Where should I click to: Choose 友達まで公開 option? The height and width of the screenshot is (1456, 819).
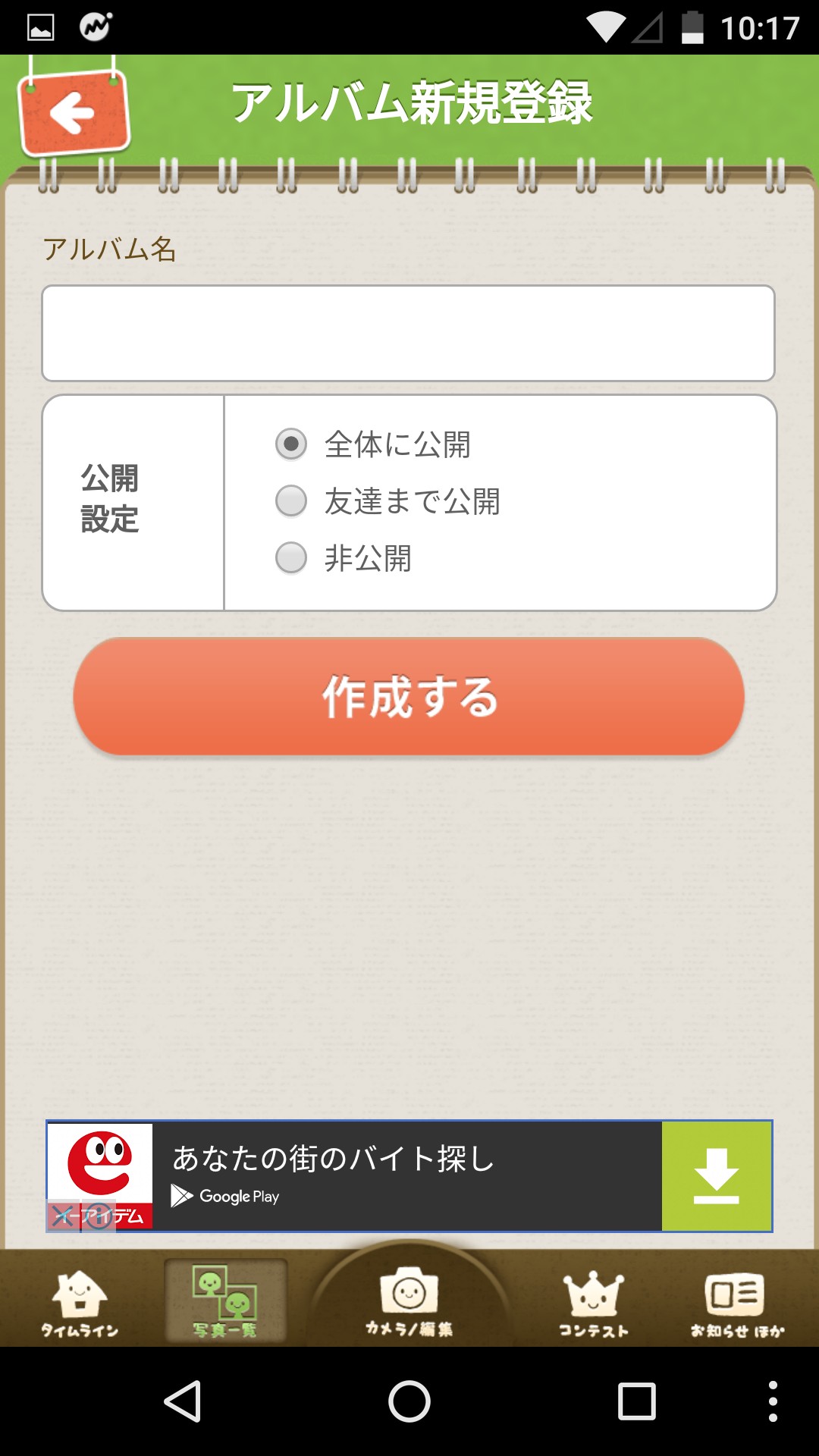point(291,501)
